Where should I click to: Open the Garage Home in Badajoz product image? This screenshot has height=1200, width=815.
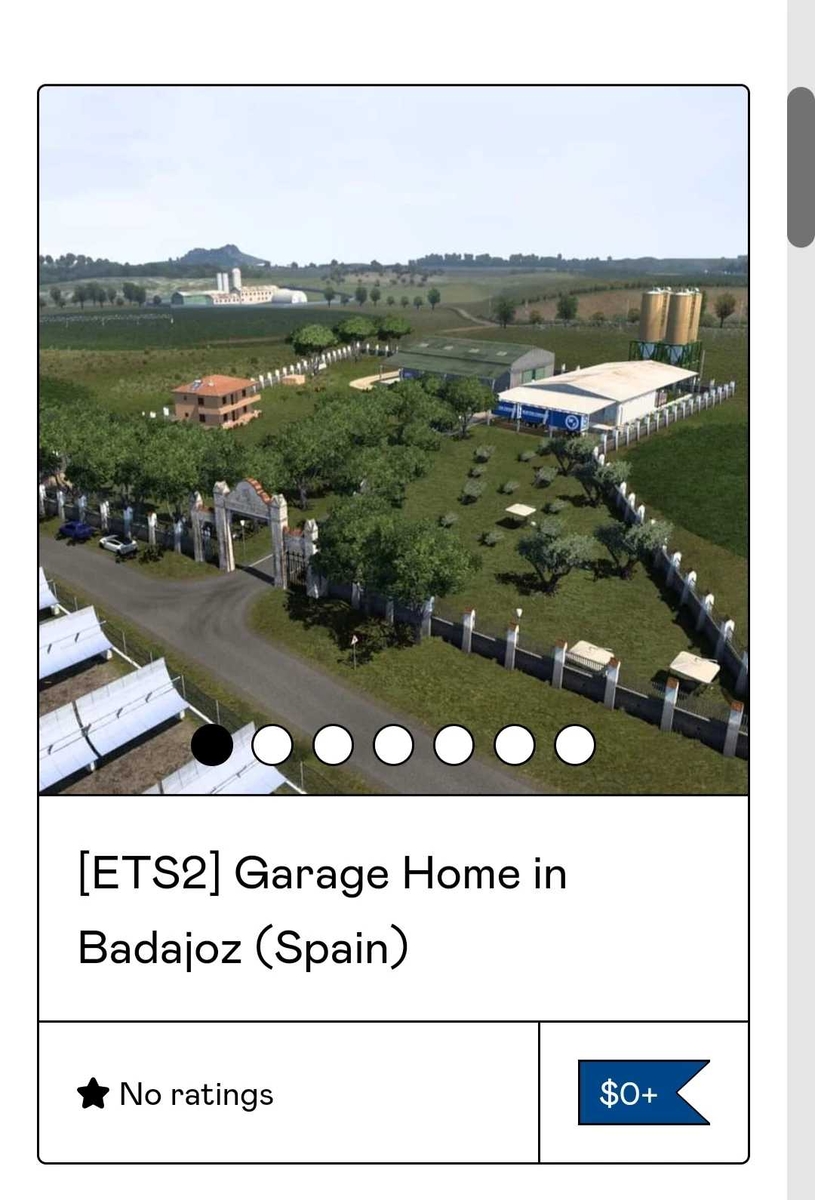(x=393, y=400)
